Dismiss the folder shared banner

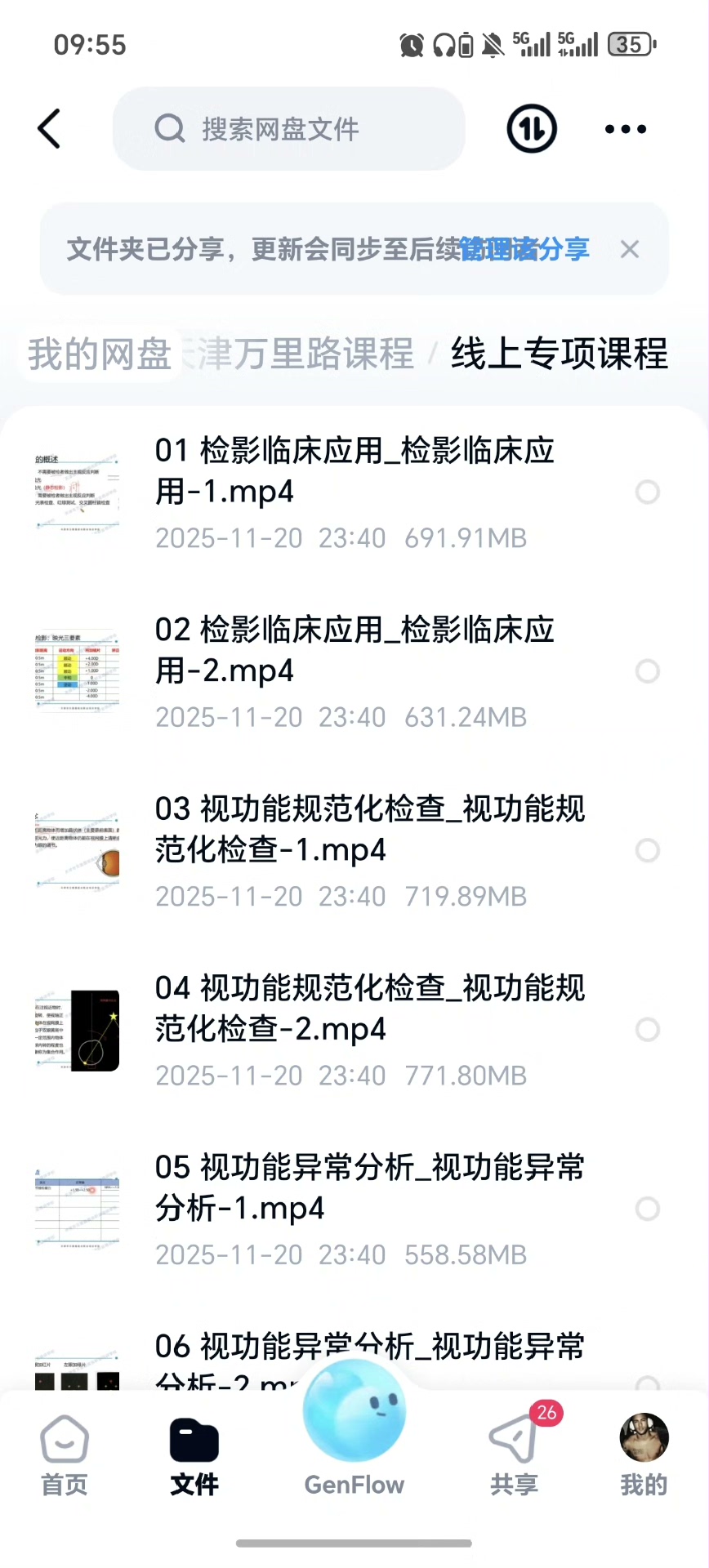pyautogui.click(x=630, y=249)
